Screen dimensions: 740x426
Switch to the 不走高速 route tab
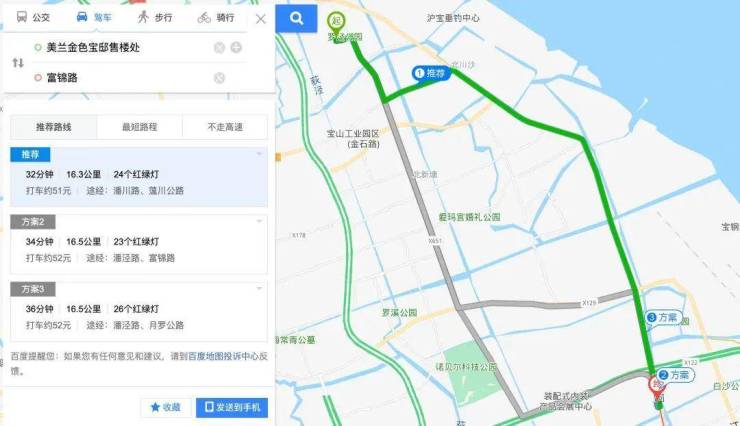(224, 127)
